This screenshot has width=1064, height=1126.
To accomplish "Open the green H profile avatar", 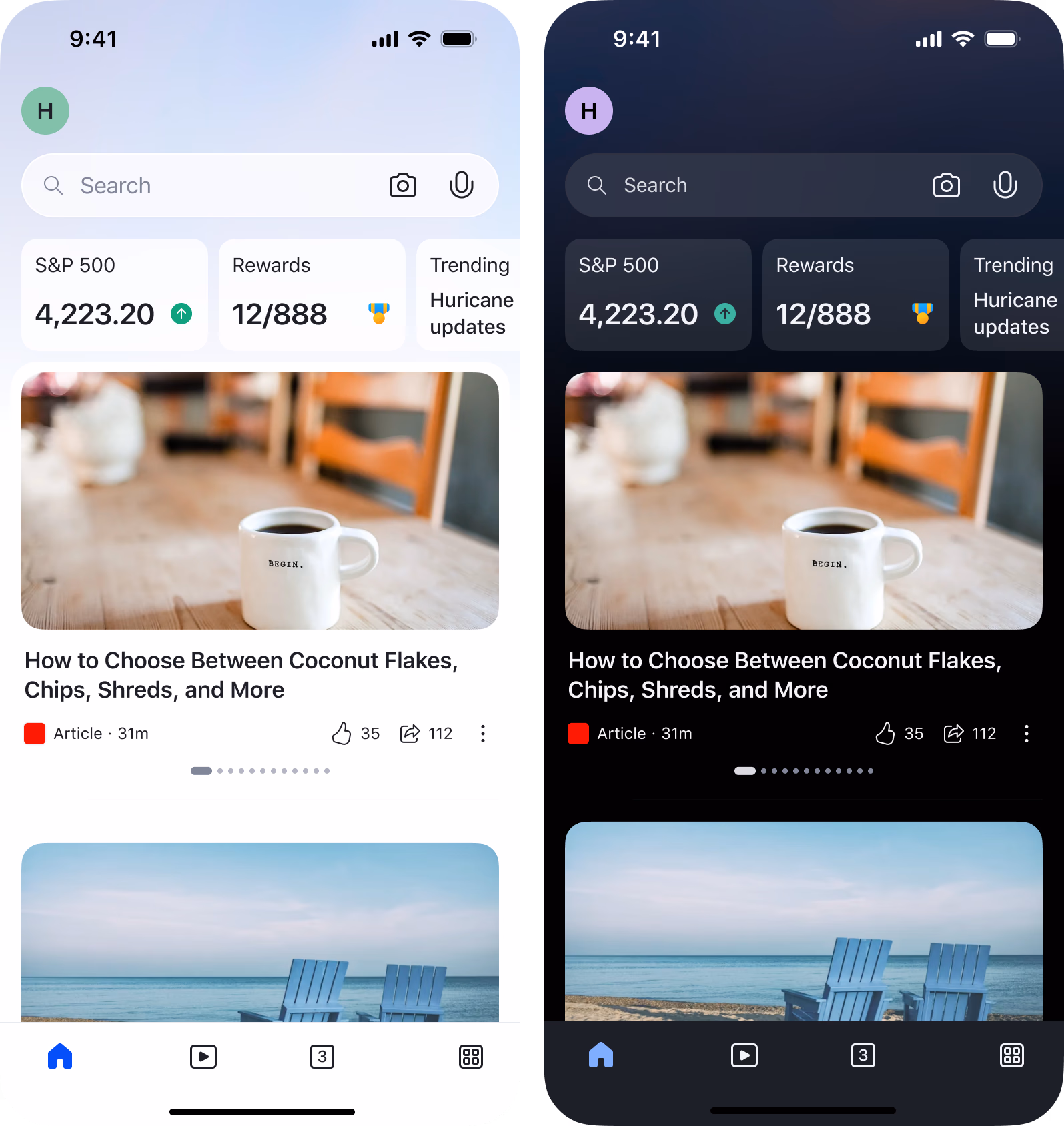I will click(x=45, y=111).
